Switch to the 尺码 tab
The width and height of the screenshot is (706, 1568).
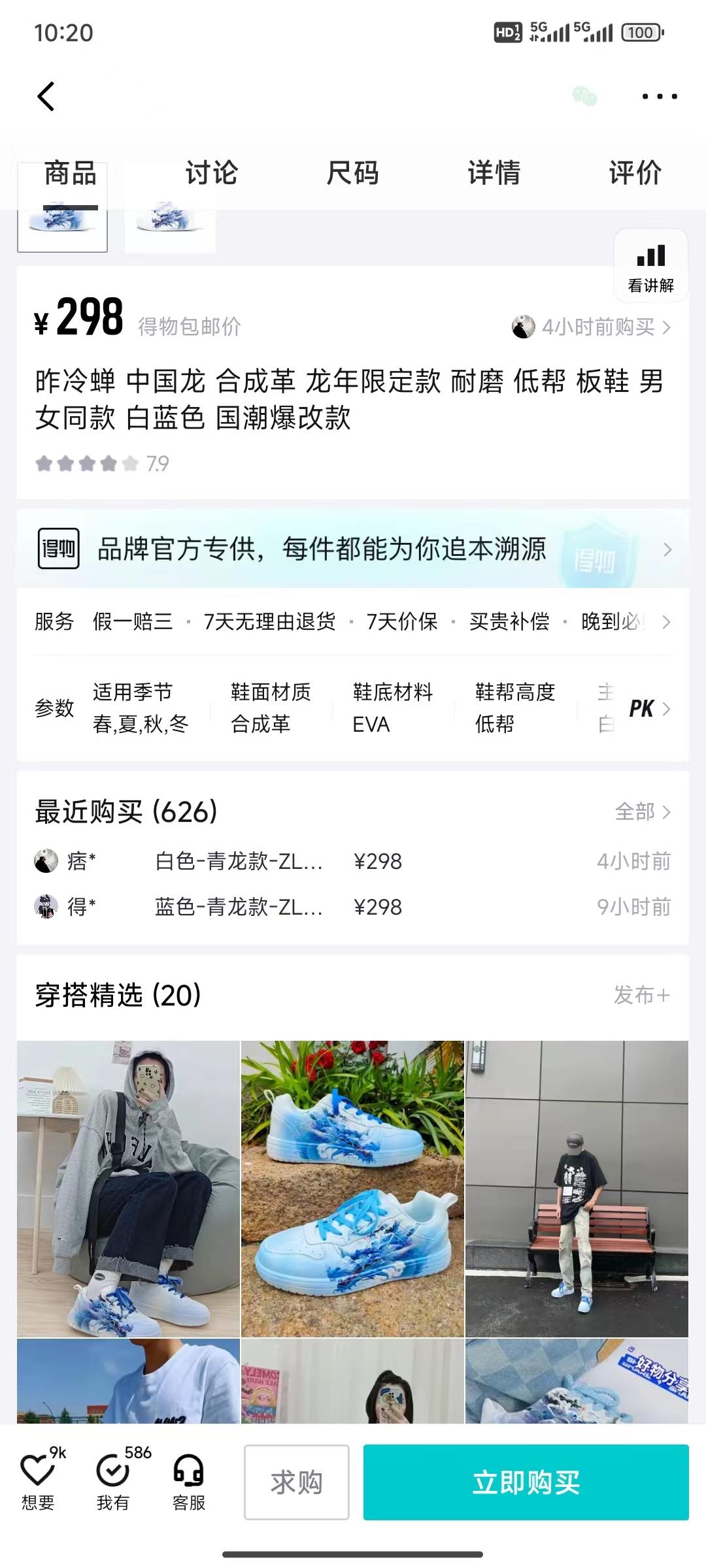(352, 173)
